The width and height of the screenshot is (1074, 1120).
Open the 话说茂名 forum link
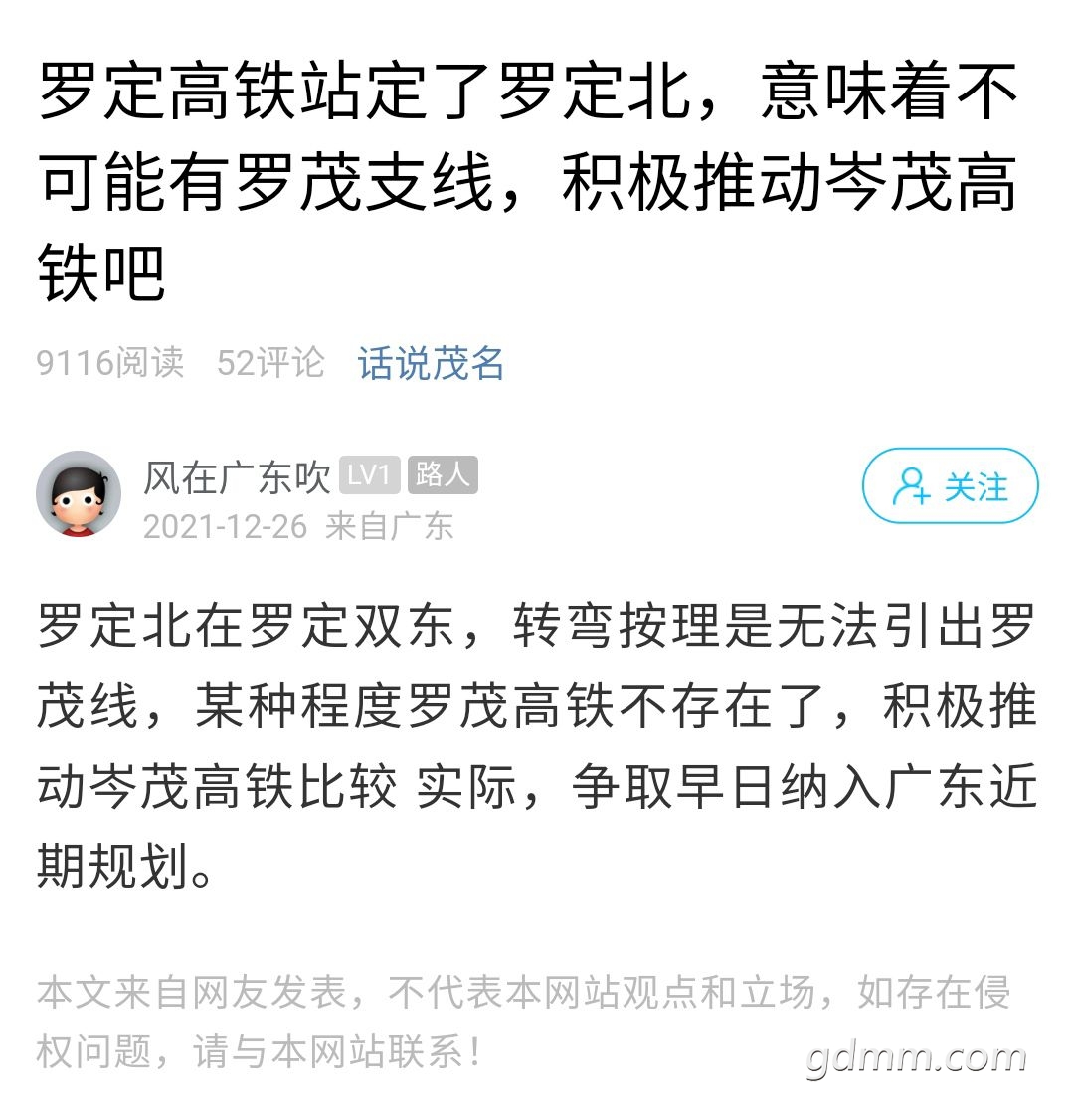click(x=431, y=363)
